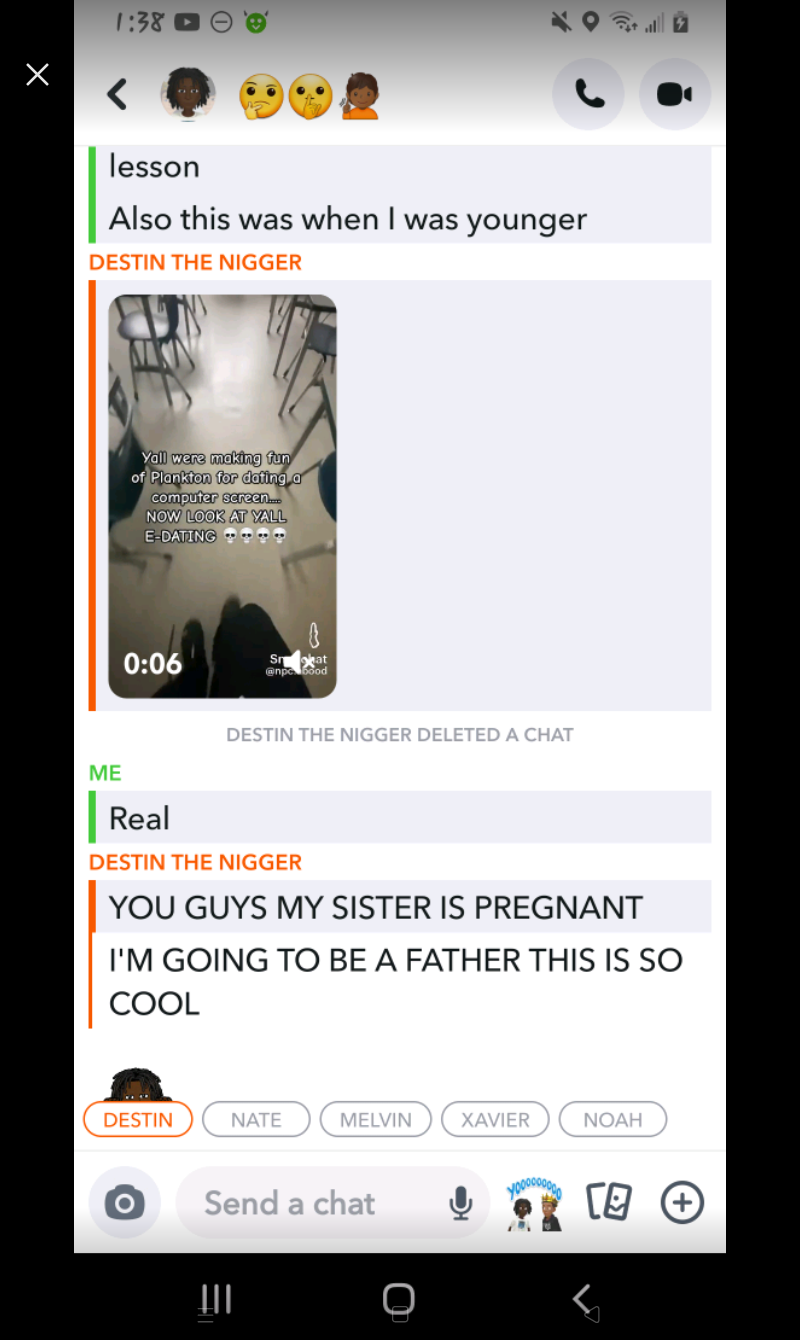Open the camera from the chat bar
800x1340 pixels.
coord(124,1202)
